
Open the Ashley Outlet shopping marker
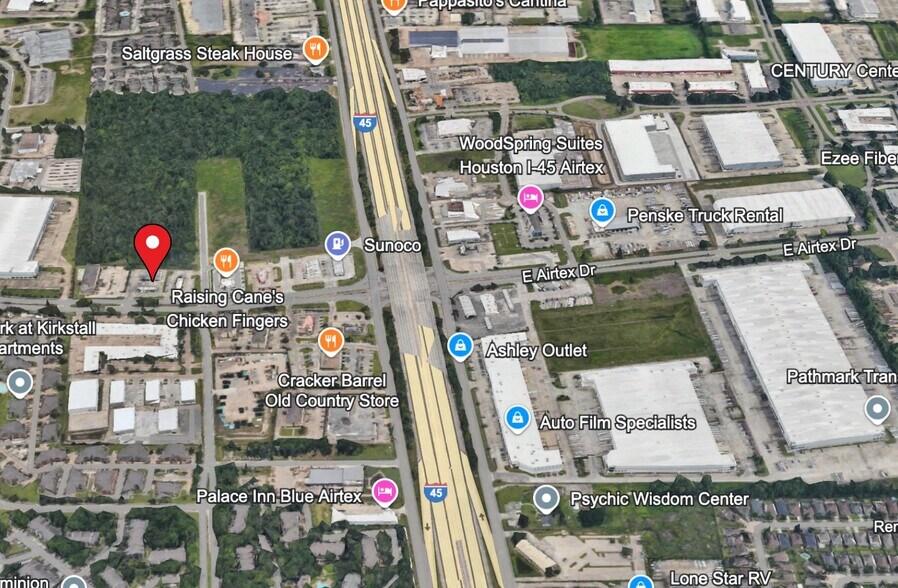coord(460,347)
